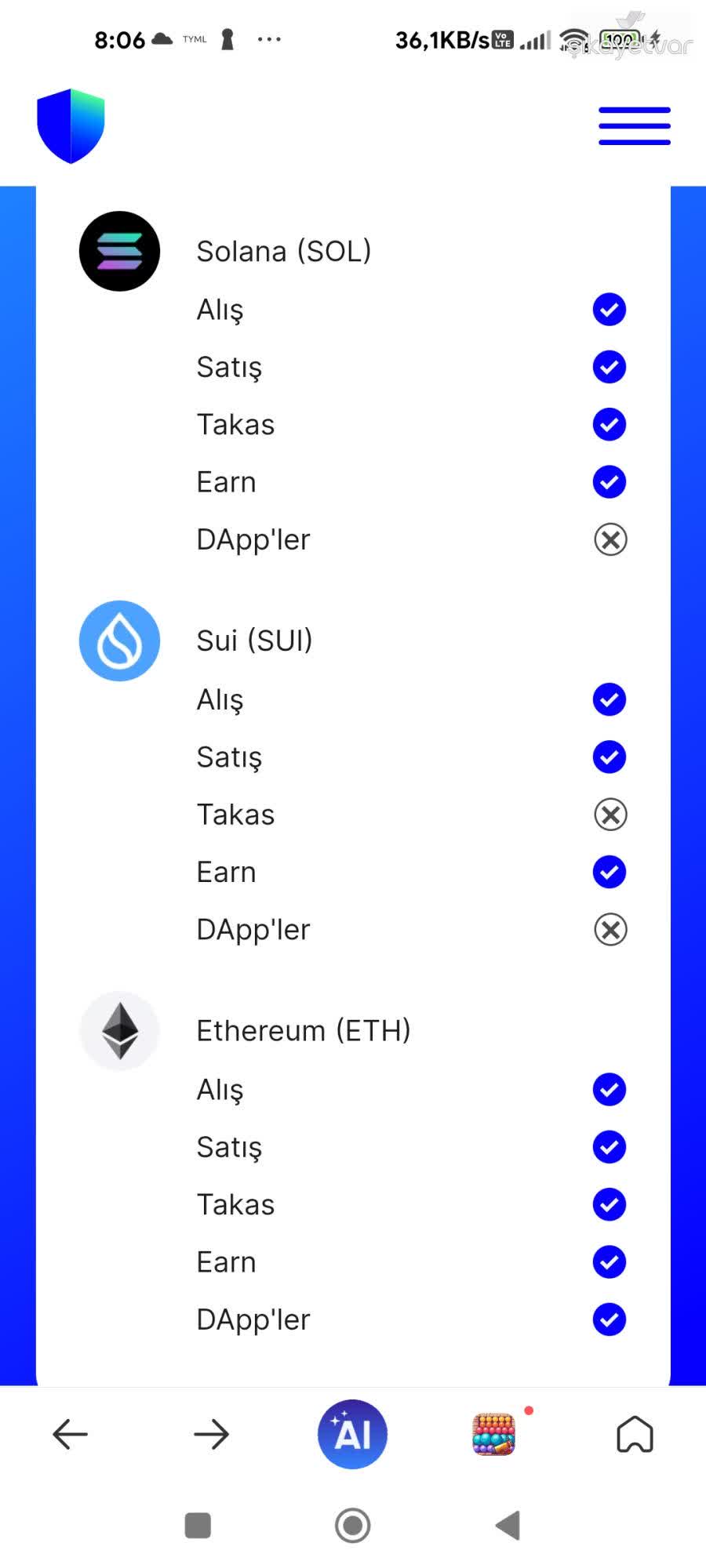Viewport: 706px width, 1568px height.
Task: Enable Takas for Sui
Action: point(610,815)
